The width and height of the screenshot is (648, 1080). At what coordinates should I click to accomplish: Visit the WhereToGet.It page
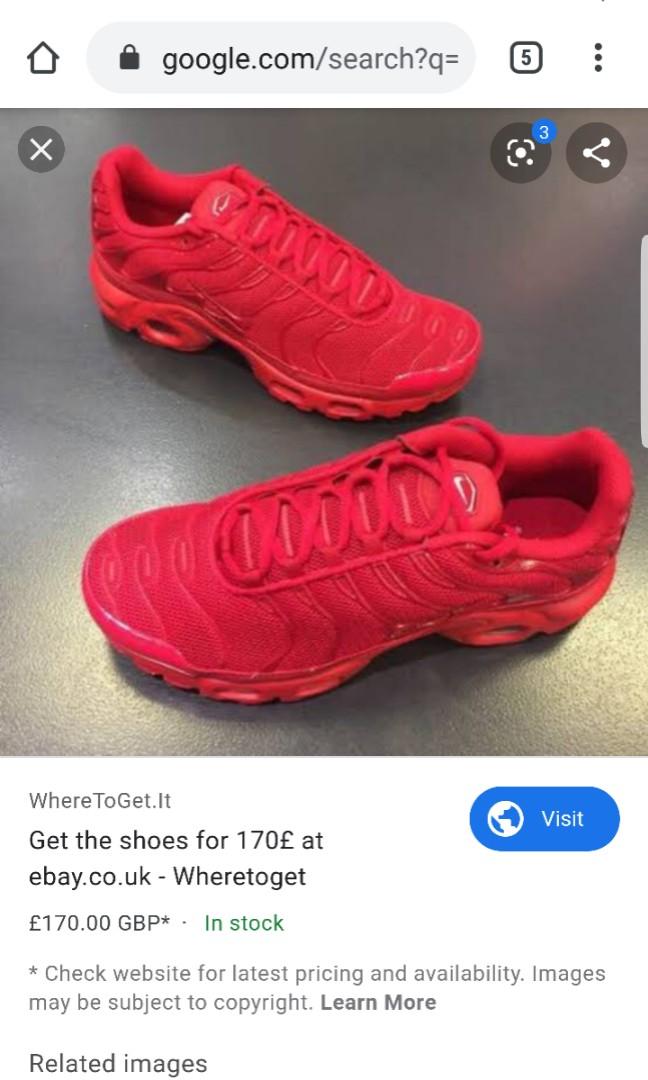point(544,818)
